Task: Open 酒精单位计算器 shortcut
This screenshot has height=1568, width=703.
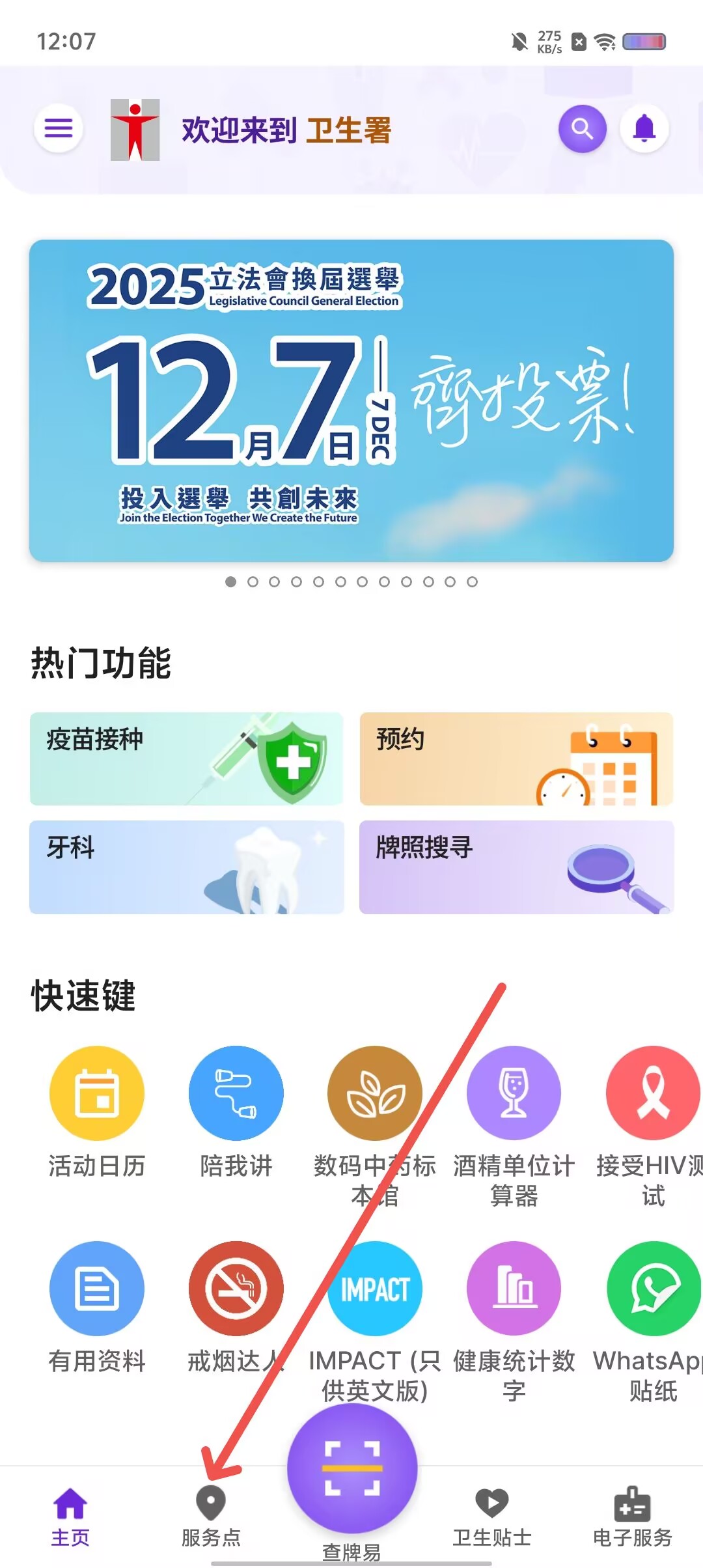Action: click(x=514, y=1093)
